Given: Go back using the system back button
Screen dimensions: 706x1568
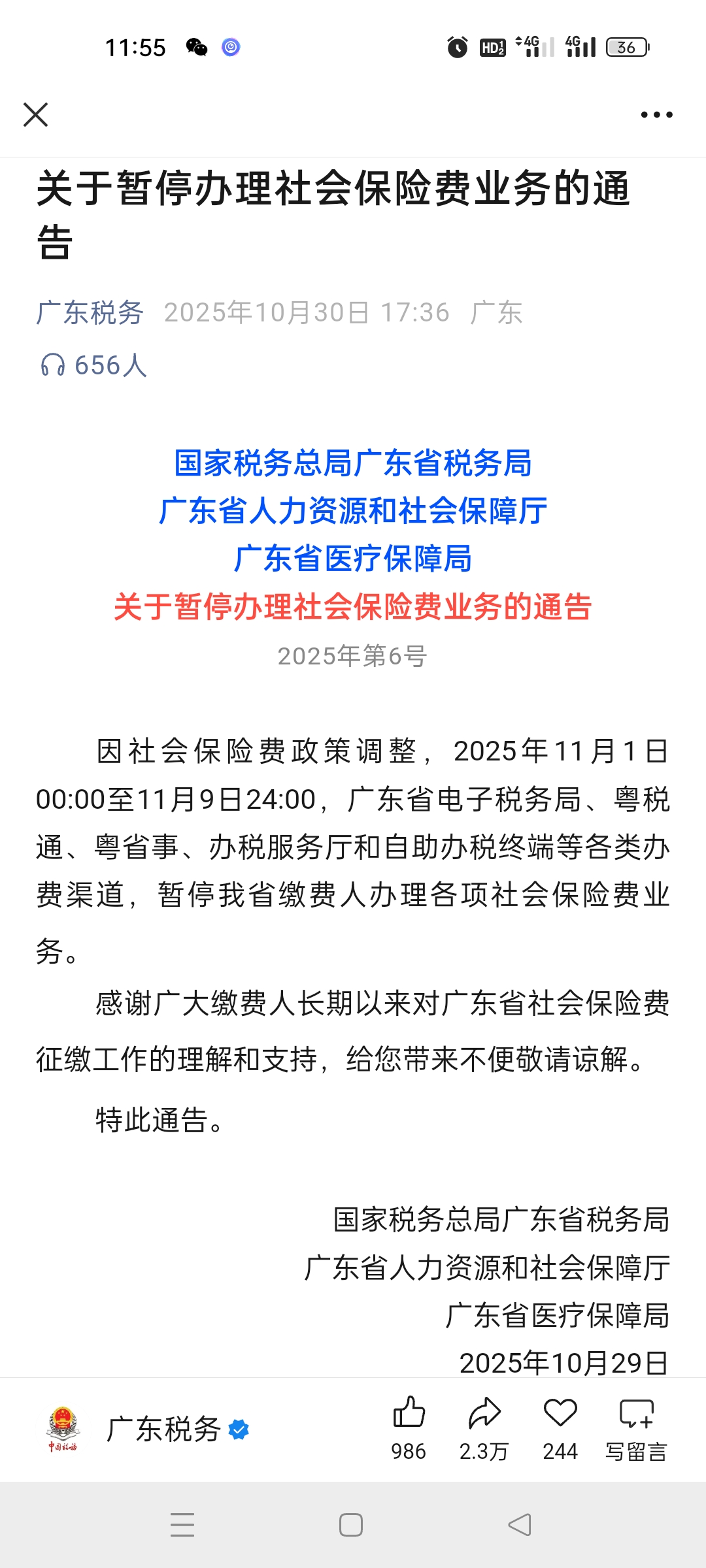Looking at the screenshot, I should coord(520,1525).
